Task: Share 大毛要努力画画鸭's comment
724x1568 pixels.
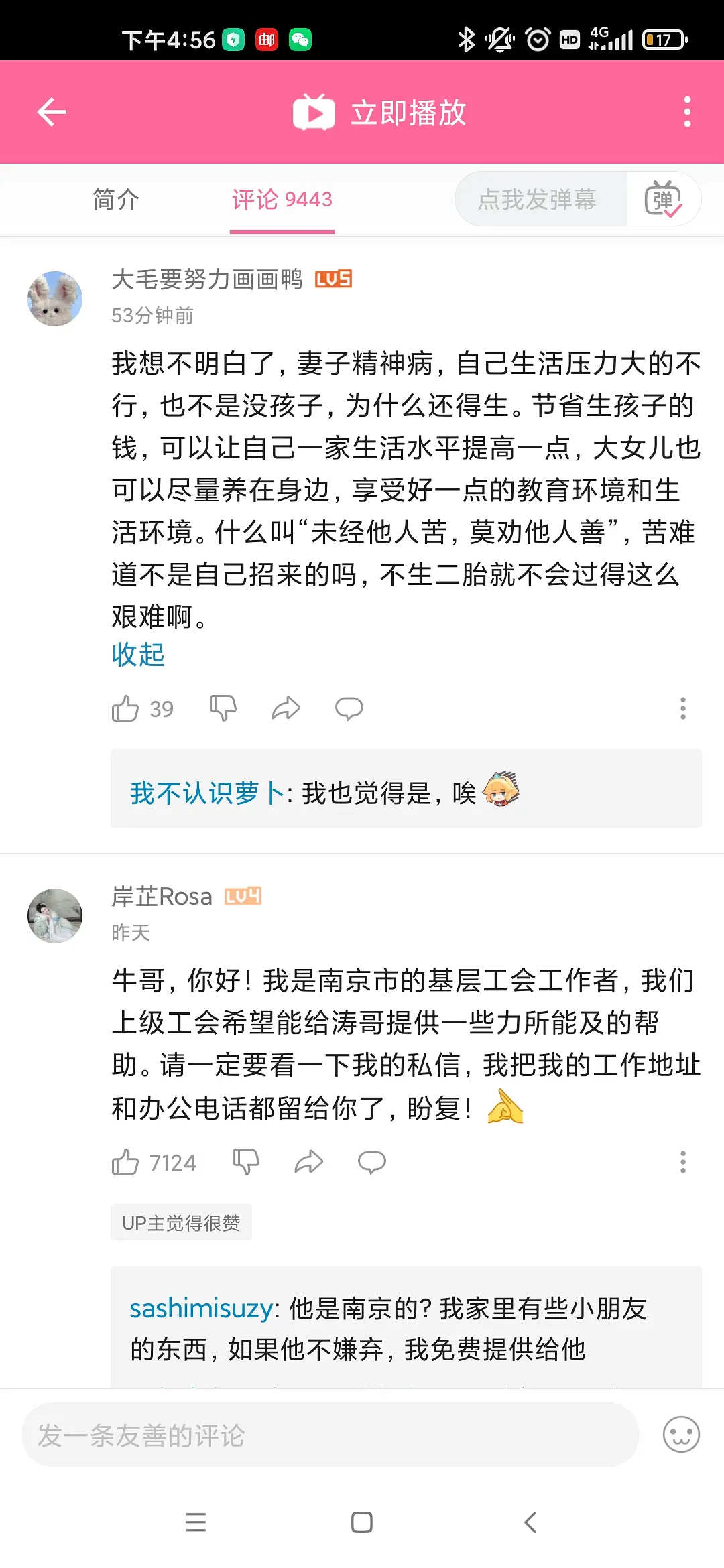Action: pos(286,708)
